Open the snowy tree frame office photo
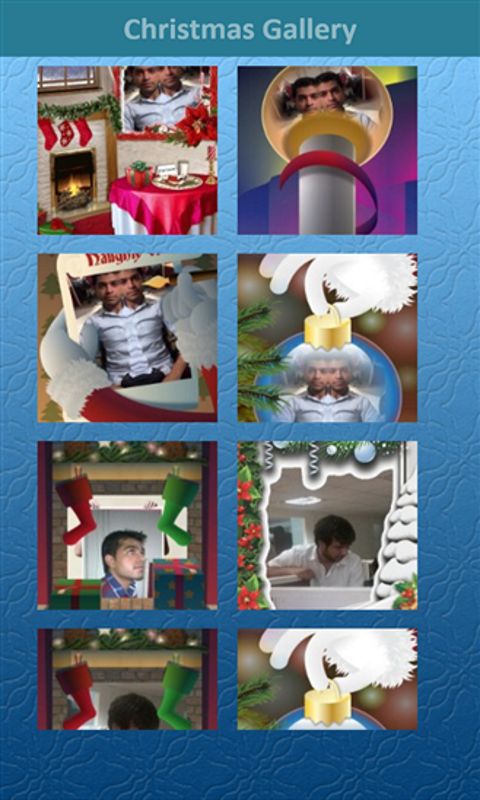The height and width of the screenshot is (800, 480). 327,526
